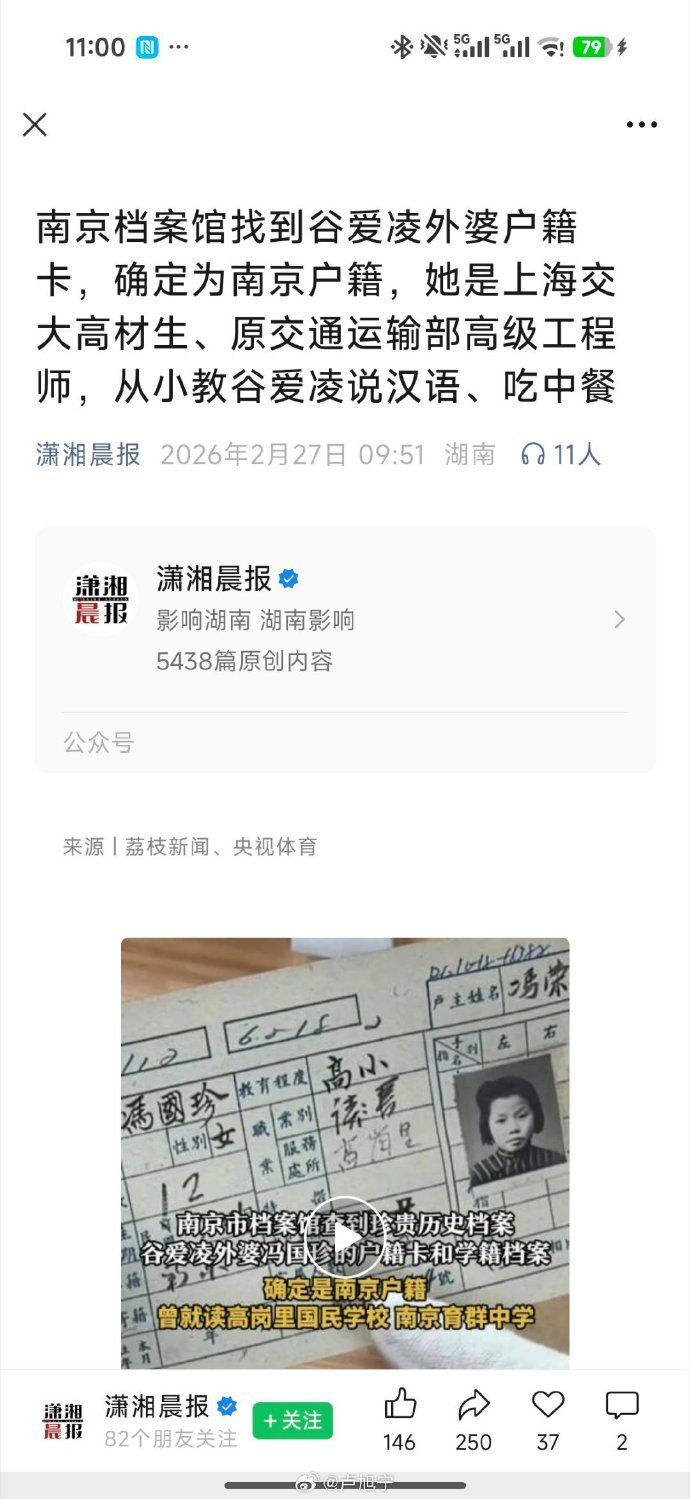Listen to article via headphone icon

533,455
